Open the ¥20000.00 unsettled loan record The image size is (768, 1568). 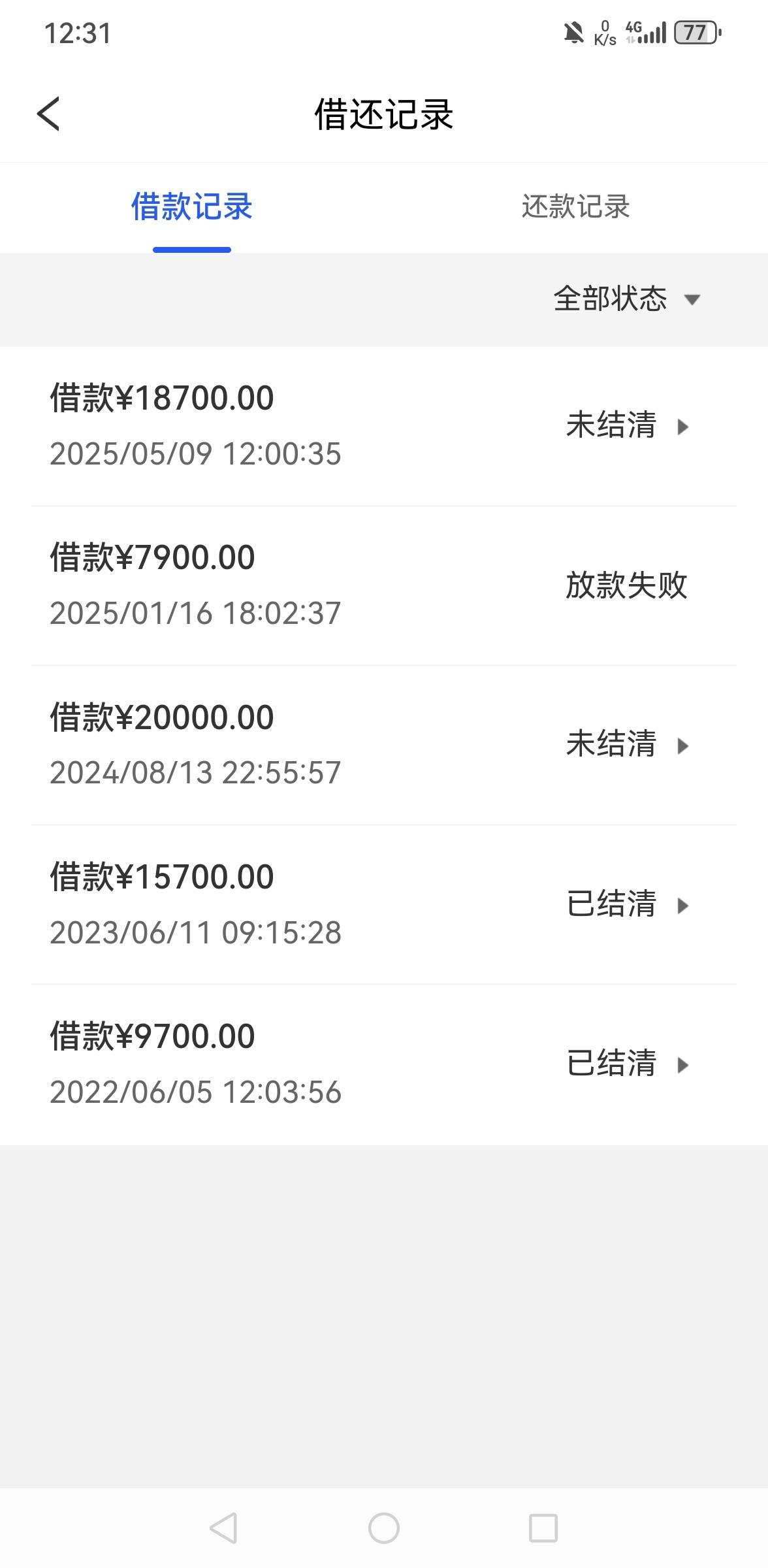[384, 745]
